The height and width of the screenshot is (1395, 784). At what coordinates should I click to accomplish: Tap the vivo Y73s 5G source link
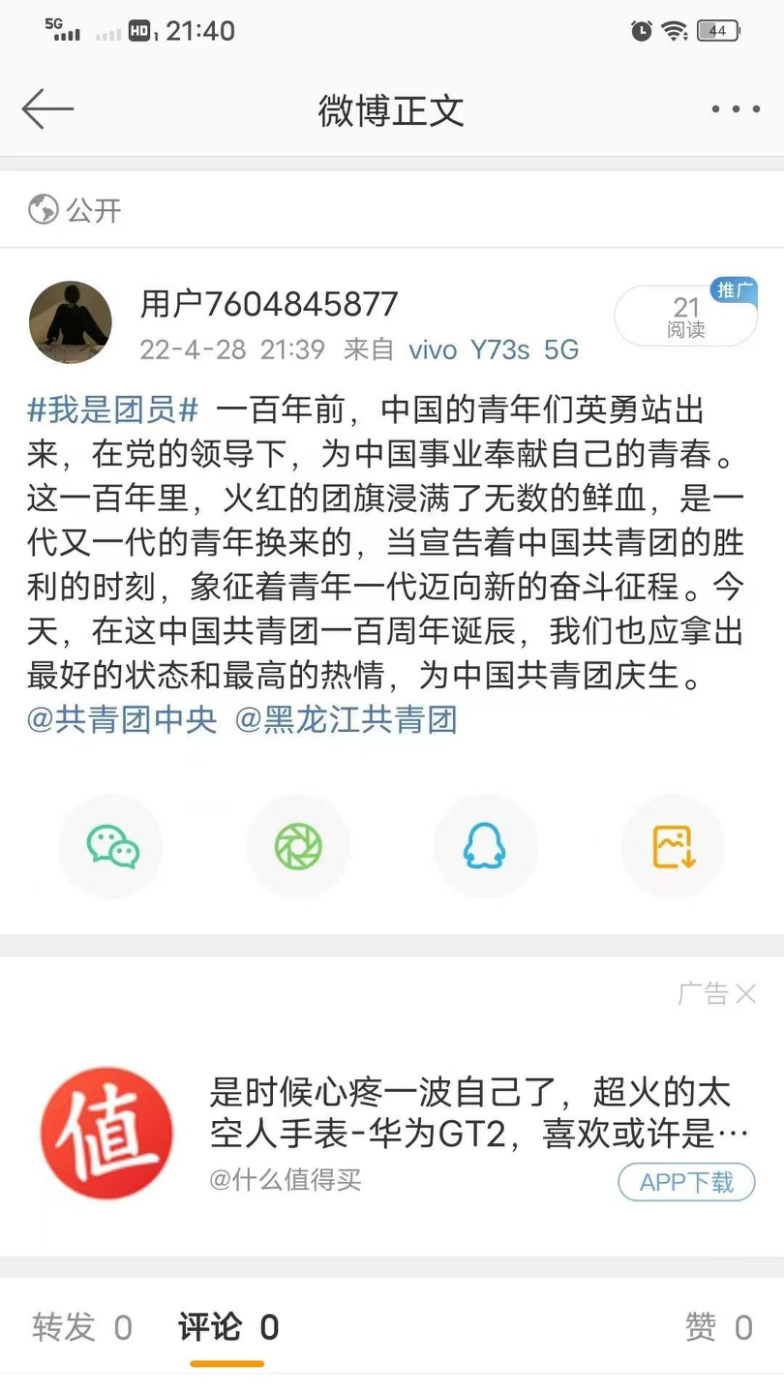point(494,350)
